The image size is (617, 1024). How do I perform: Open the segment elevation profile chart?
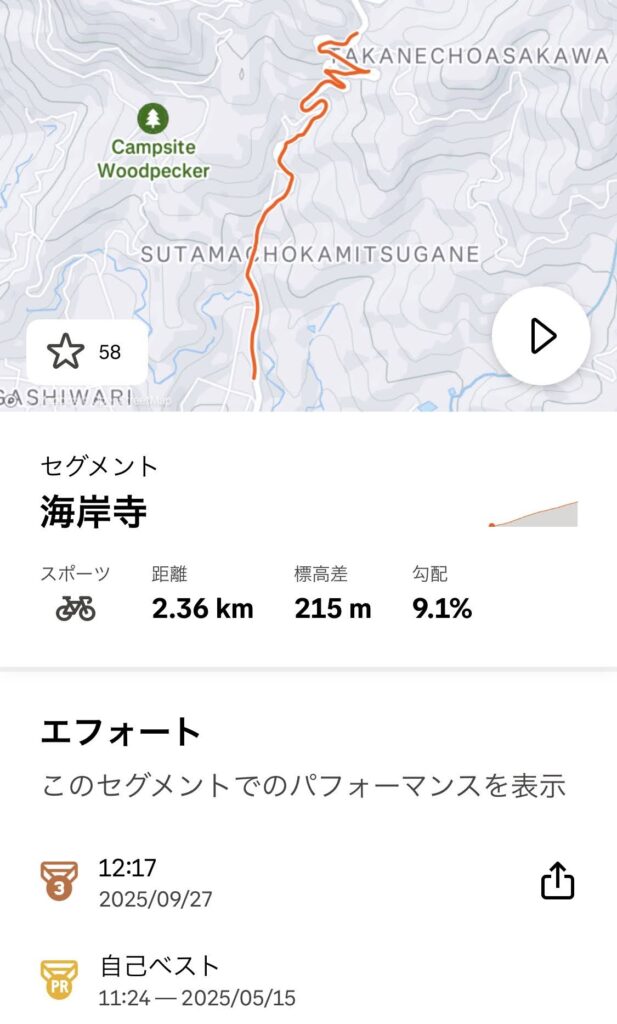[x=533, y=514]
